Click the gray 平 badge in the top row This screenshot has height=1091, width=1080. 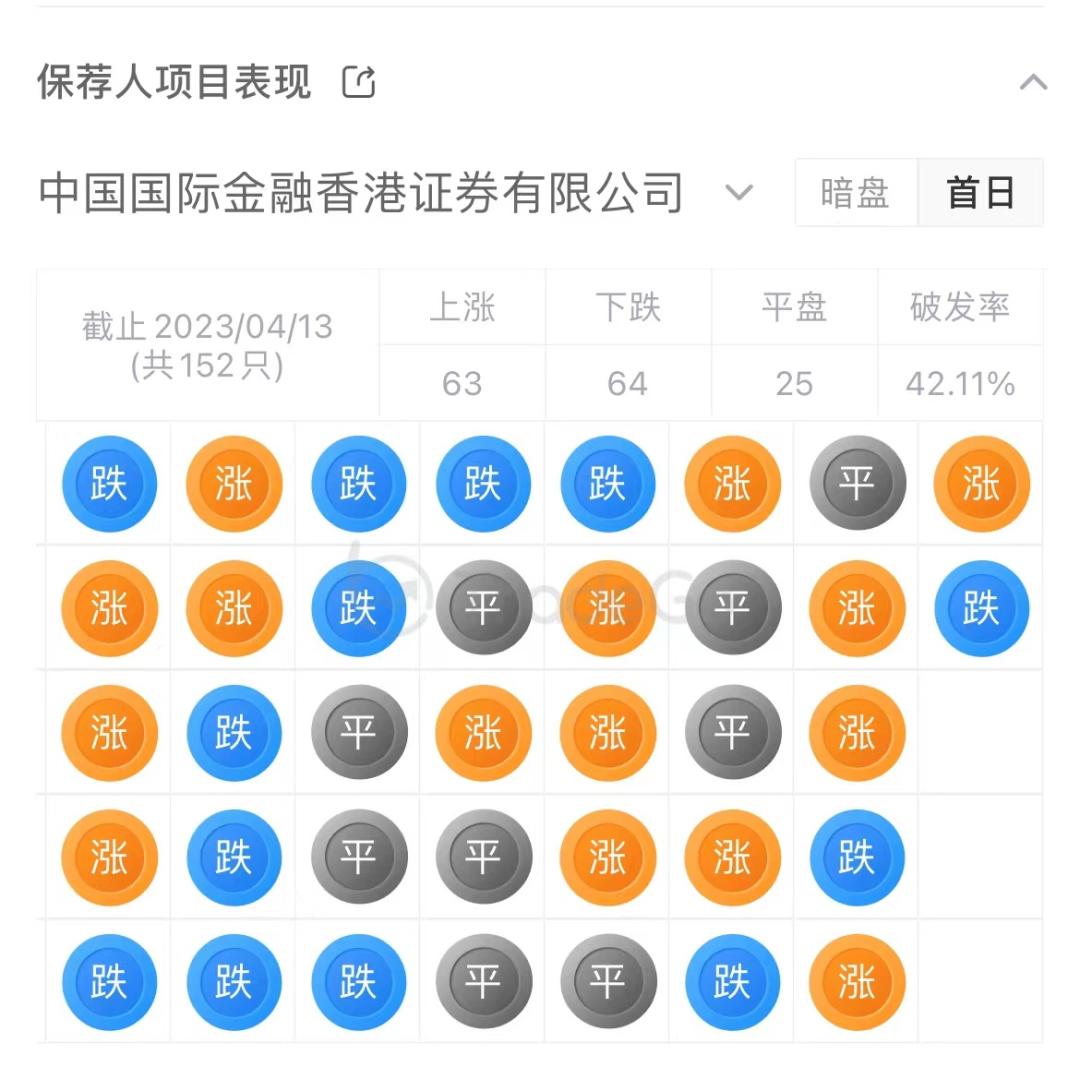pyautogui.click(x=857, y=483)
